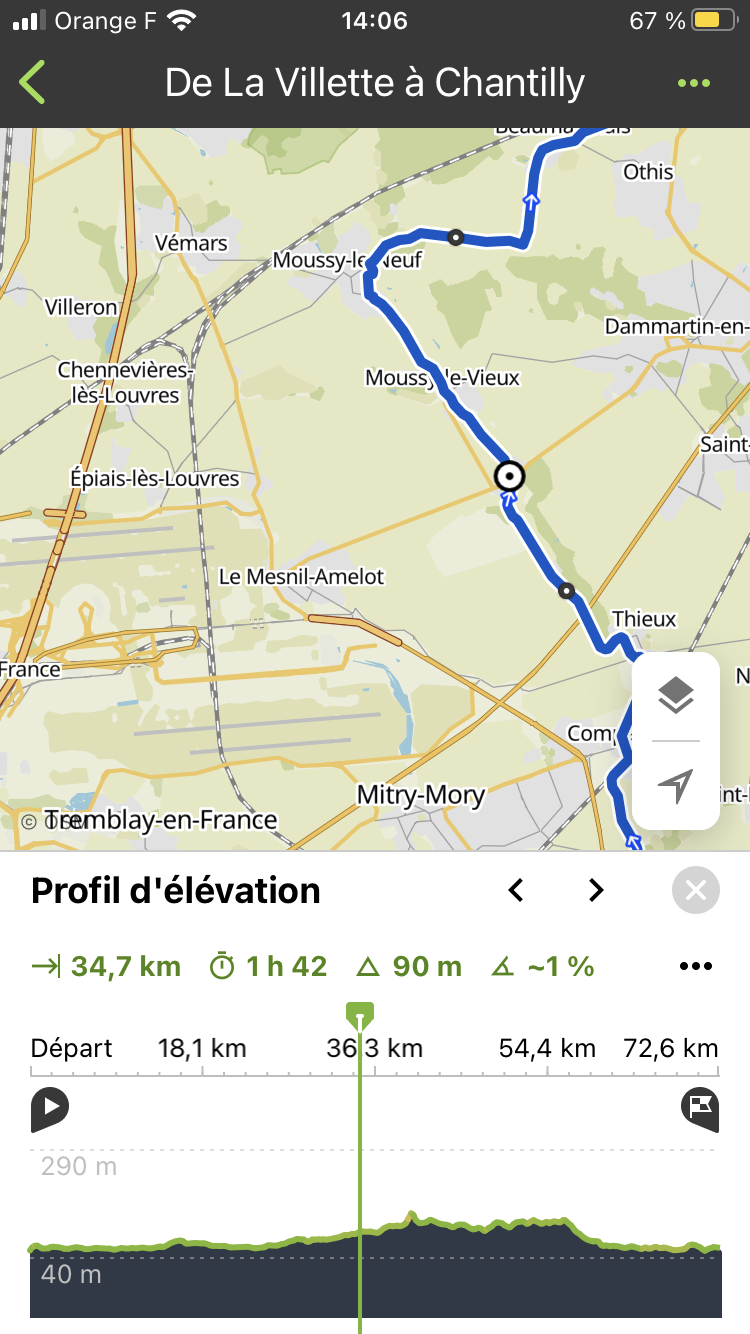Jump to the route start marker
750x1334 pixels.
click(x=49, y=1109)
